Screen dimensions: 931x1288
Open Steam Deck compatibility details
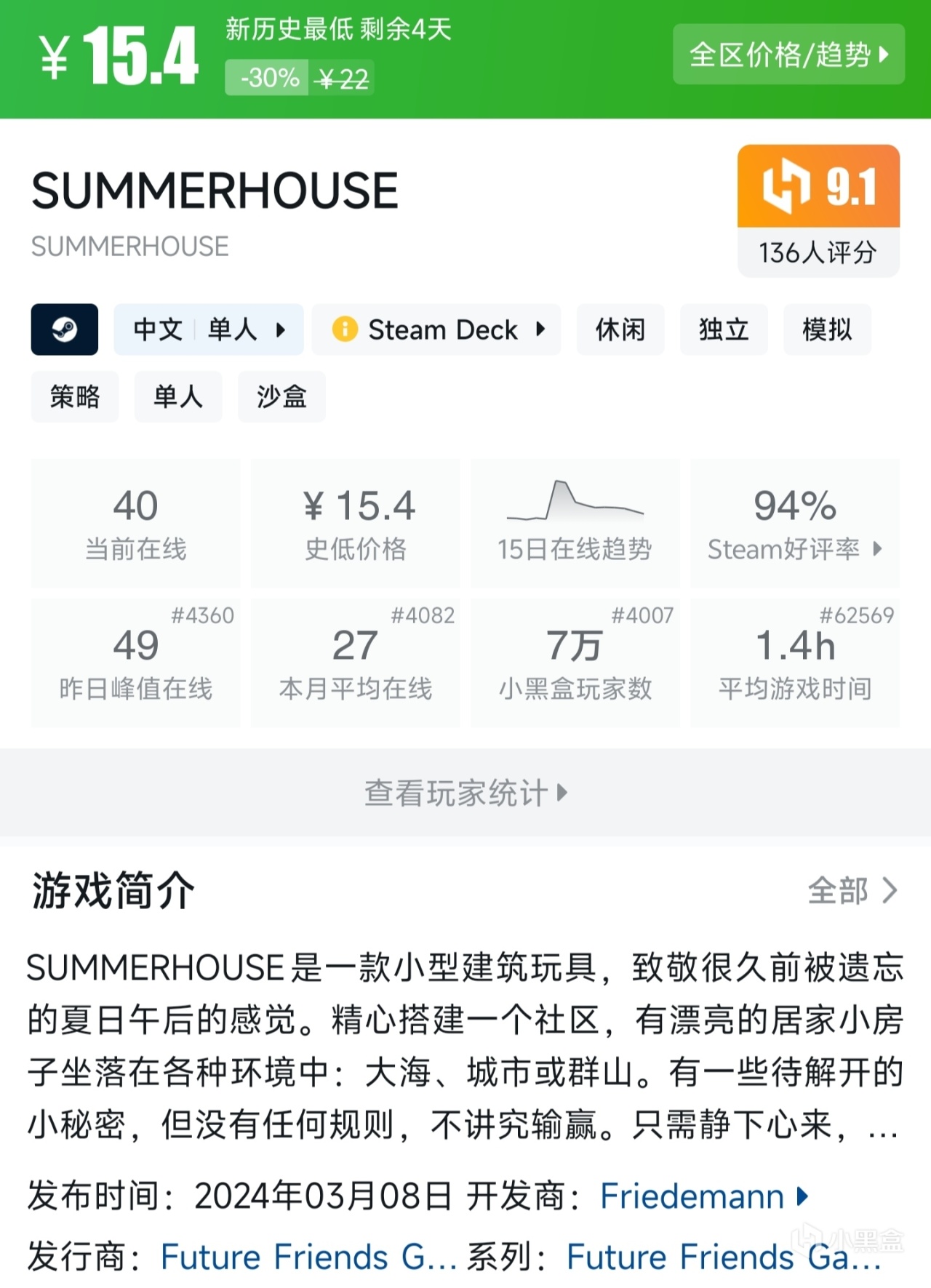(436, 329)
